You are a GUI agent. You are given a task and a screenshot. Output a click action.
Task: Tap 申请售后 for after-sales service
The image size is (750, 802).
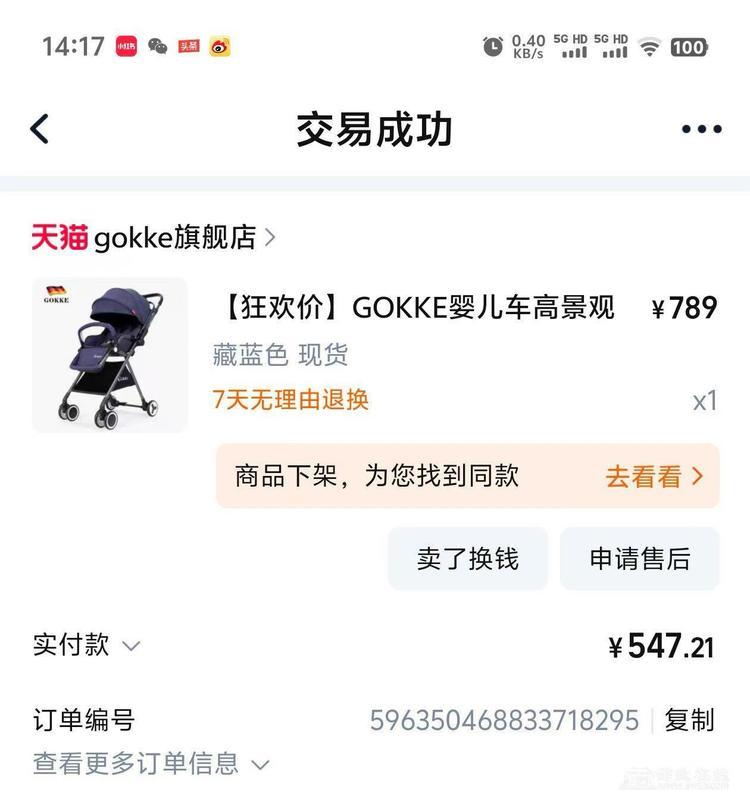pyautogui.click(x=640, y=558)
